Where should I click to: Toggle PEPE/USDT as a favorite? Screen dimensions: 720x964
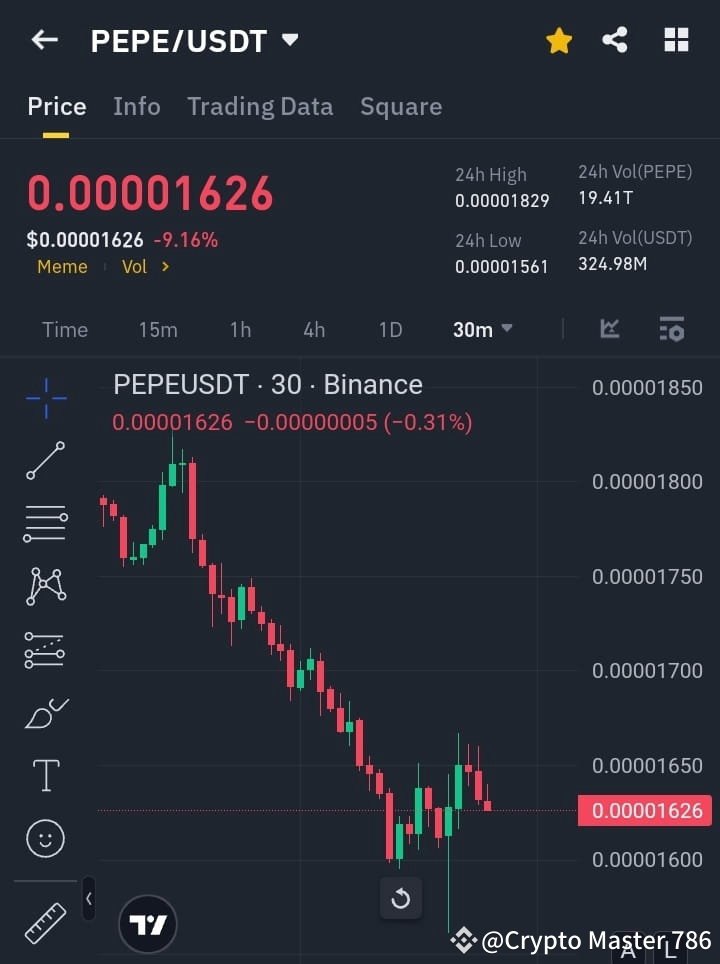coord(559,40)
